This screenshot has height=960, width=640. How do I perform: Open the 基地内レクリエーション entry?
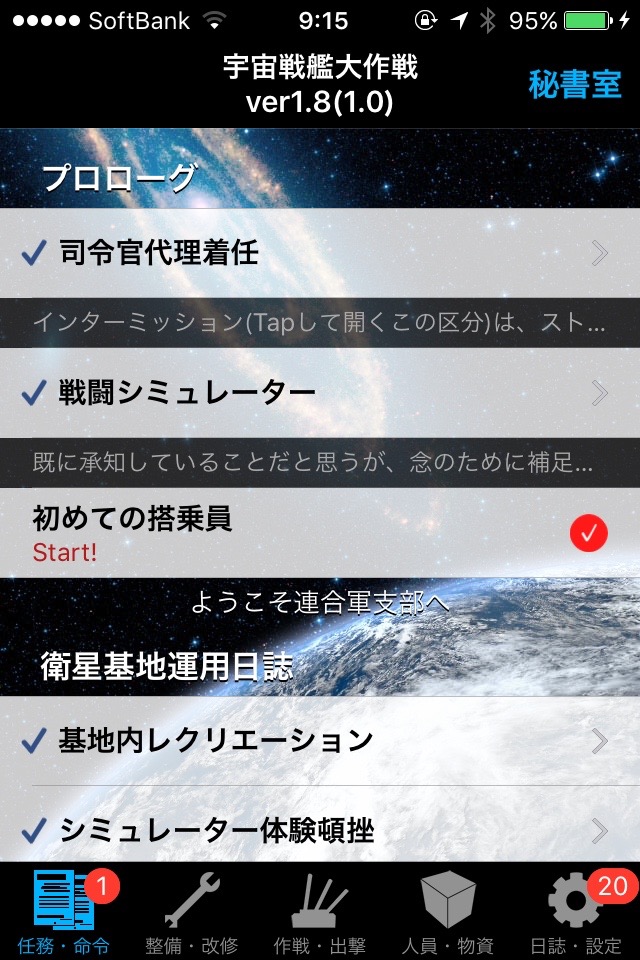coord(320,741)
